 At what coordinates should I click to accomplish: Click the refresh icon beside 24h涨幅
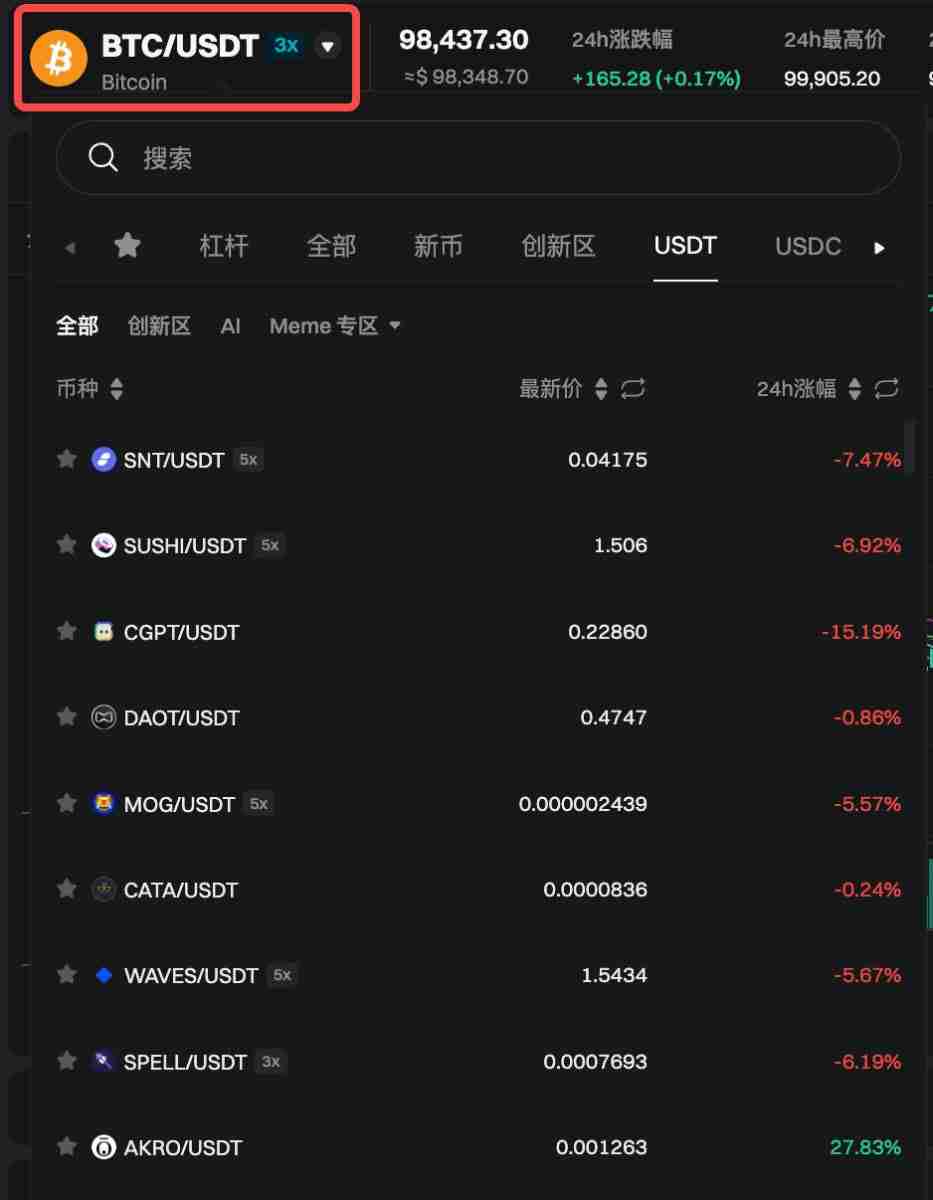point(887,389)
